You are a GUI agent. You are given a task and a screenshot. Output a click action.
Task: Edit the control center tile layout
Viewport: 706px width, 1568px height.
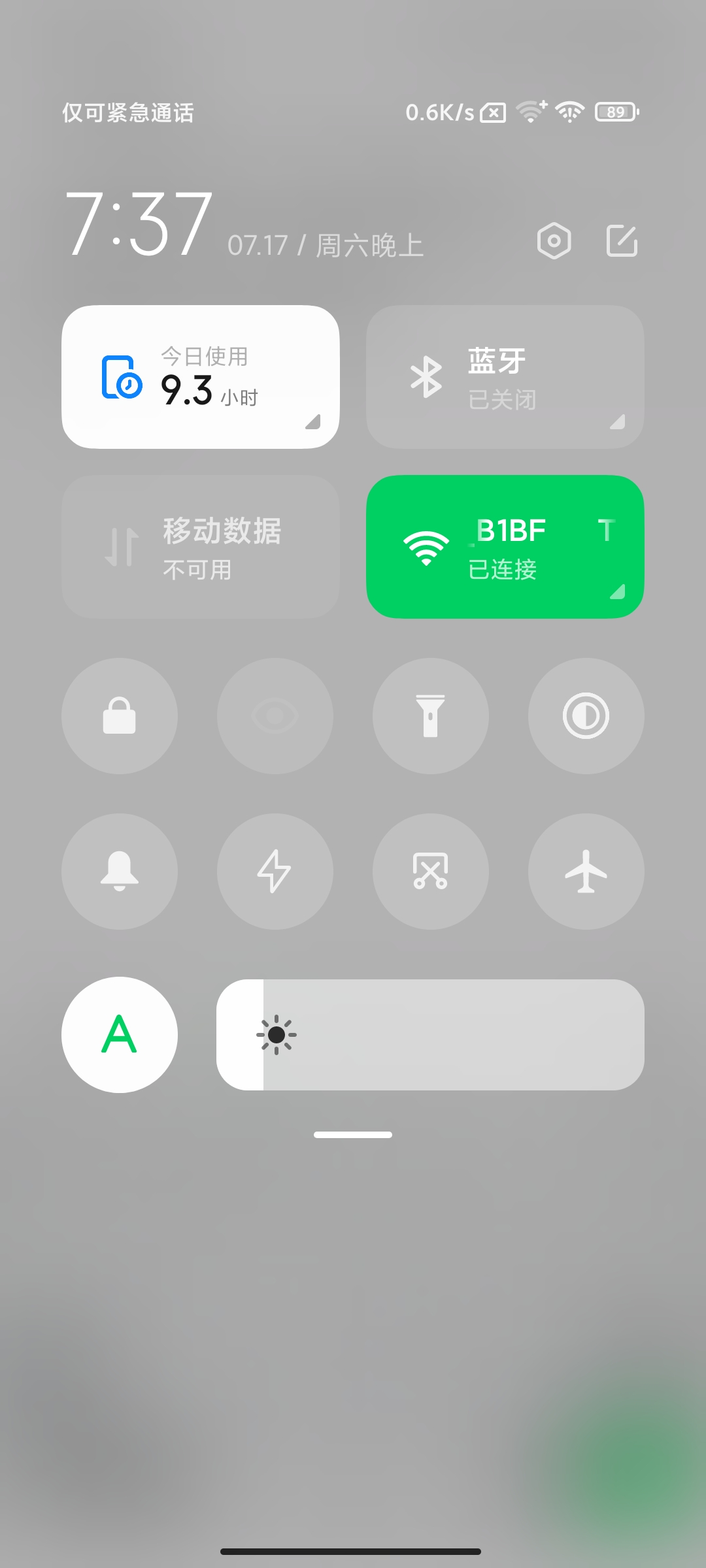[x=622, y=241]
